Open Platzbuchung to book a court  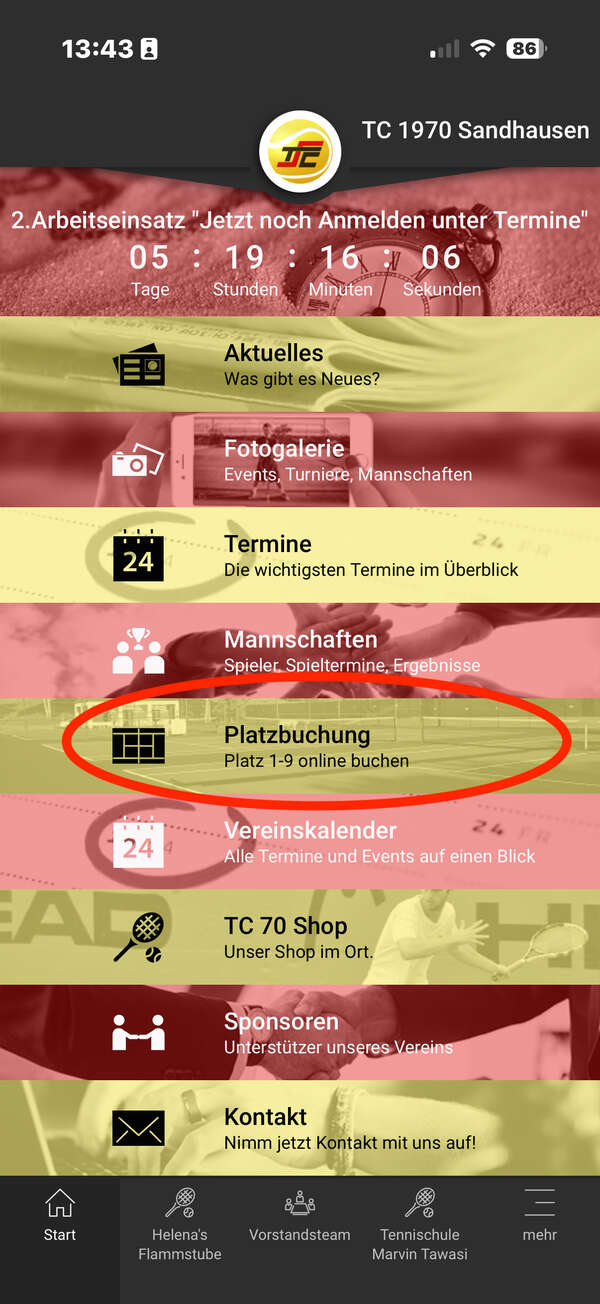(x=300, y=746)
